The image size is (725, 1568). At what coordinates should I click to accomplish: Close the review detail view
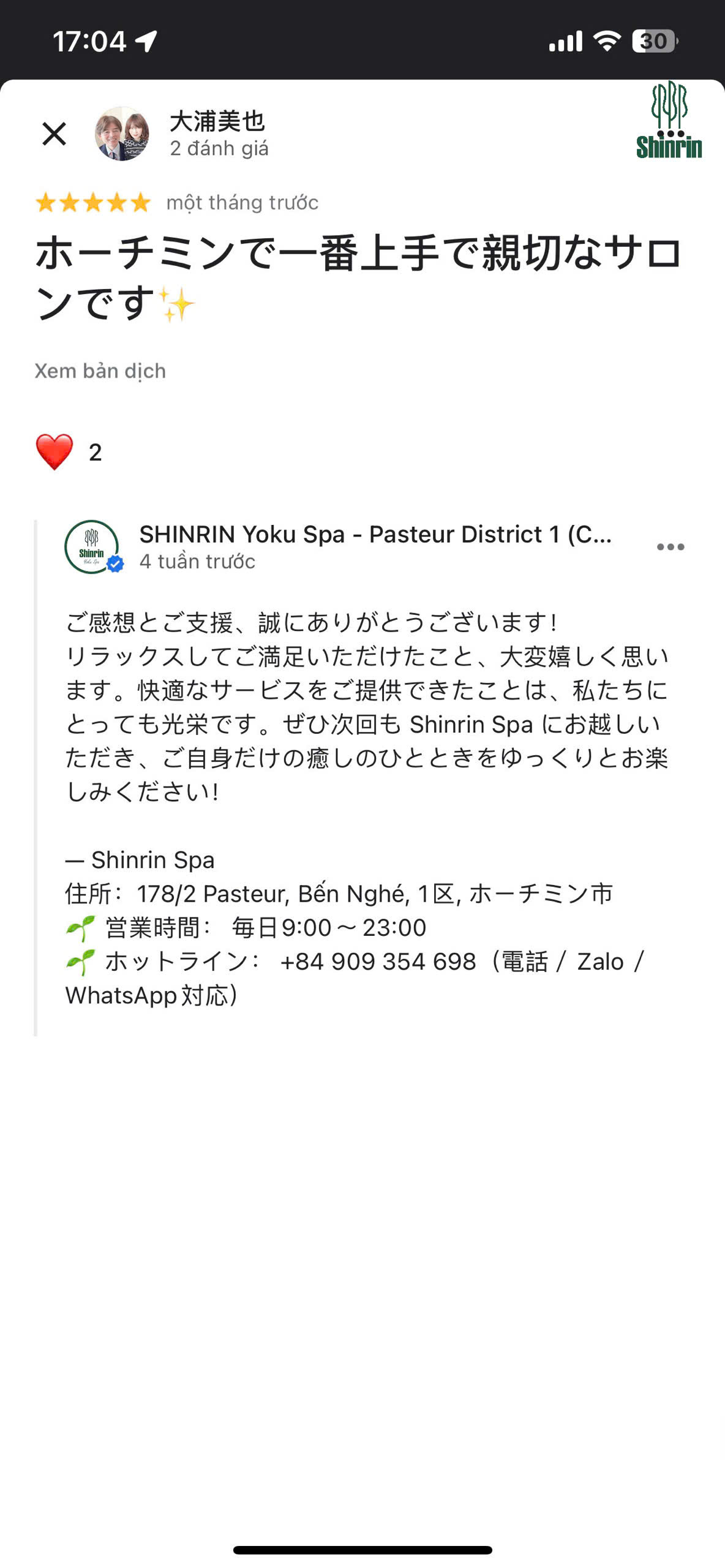tap(54, 134)
